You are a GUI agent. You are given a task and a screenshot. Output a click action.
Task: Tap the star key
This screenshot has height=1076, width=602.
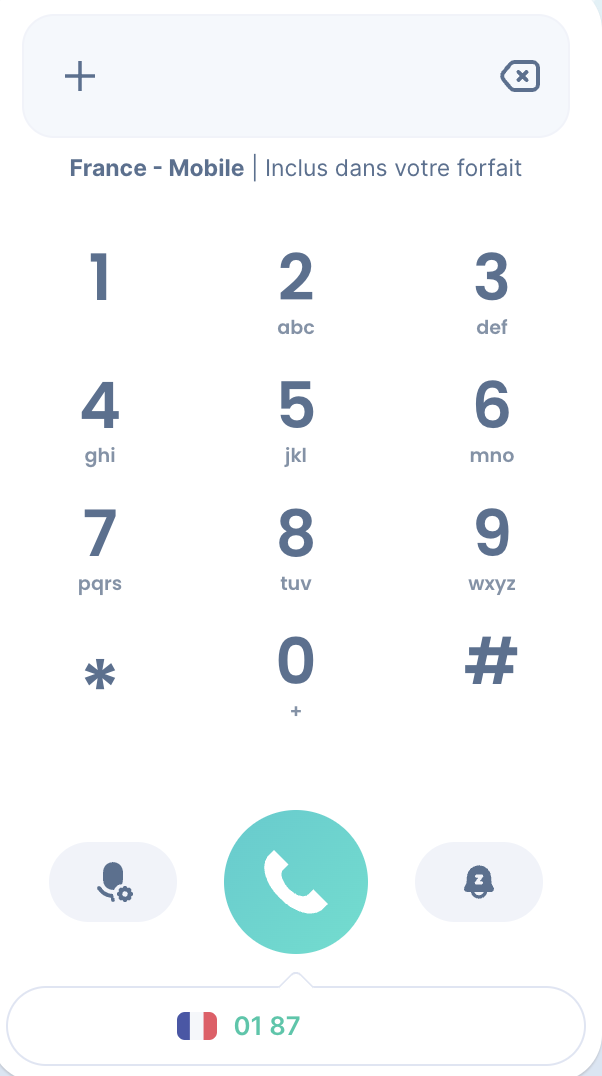click(100, 676)
